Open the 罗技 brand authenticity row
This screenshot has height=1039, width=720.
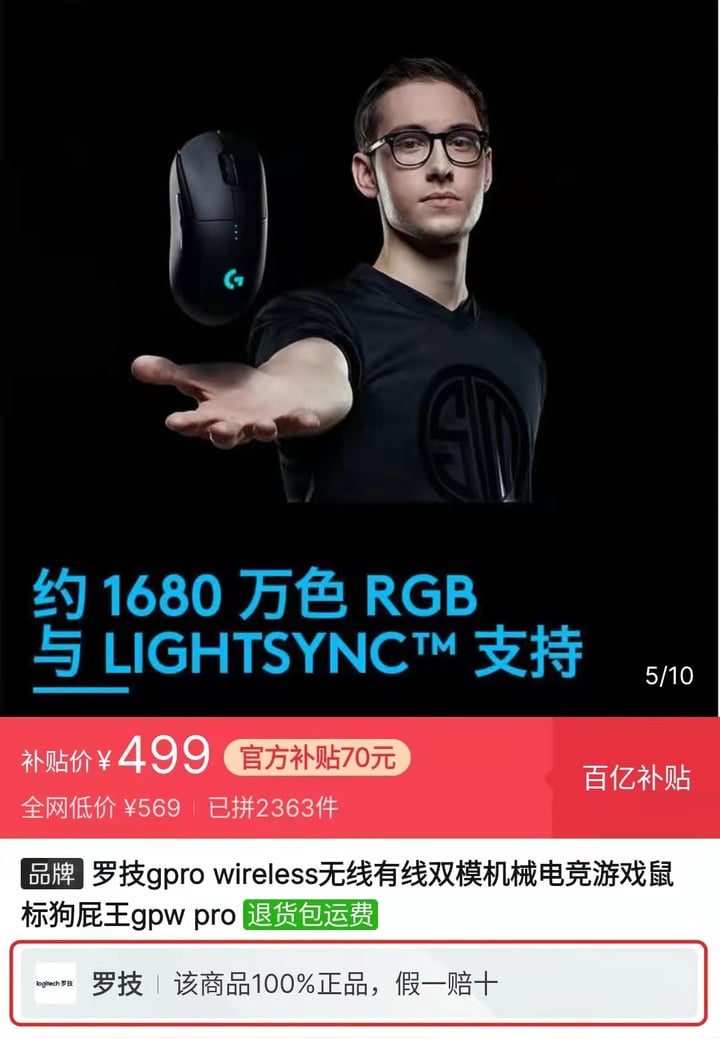[x=360, y=984]
